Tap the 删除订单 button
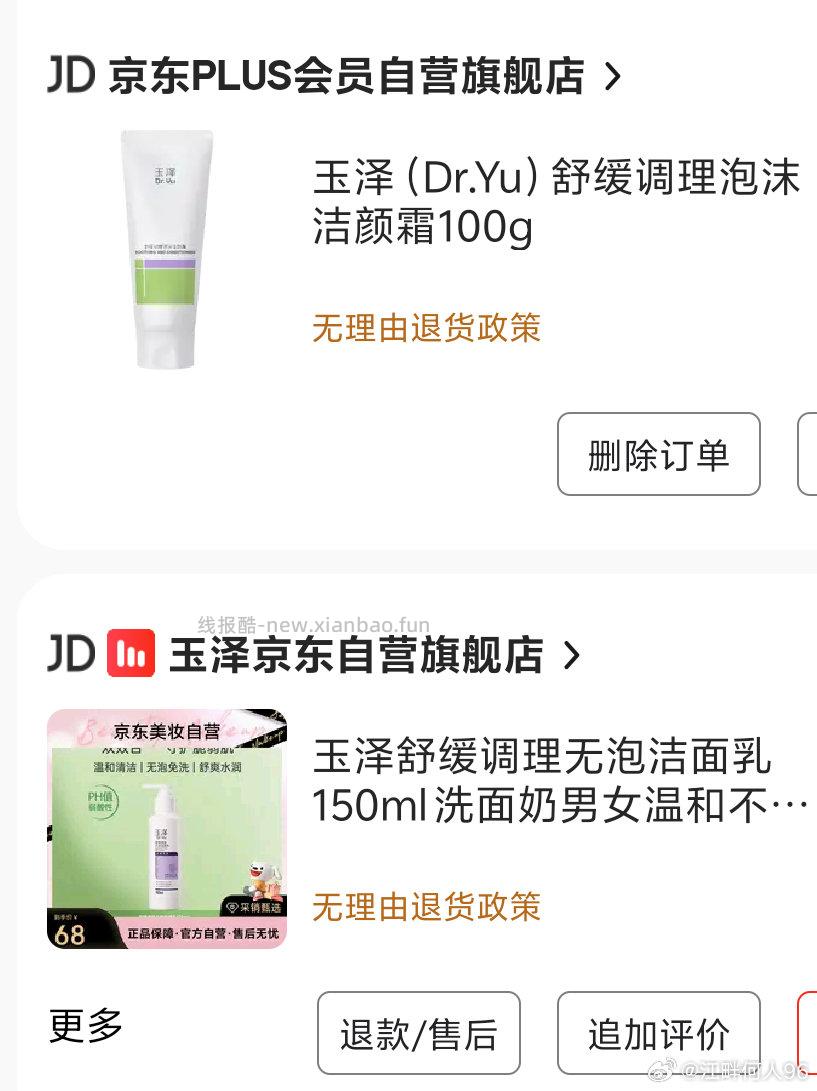 pos(658,455)
